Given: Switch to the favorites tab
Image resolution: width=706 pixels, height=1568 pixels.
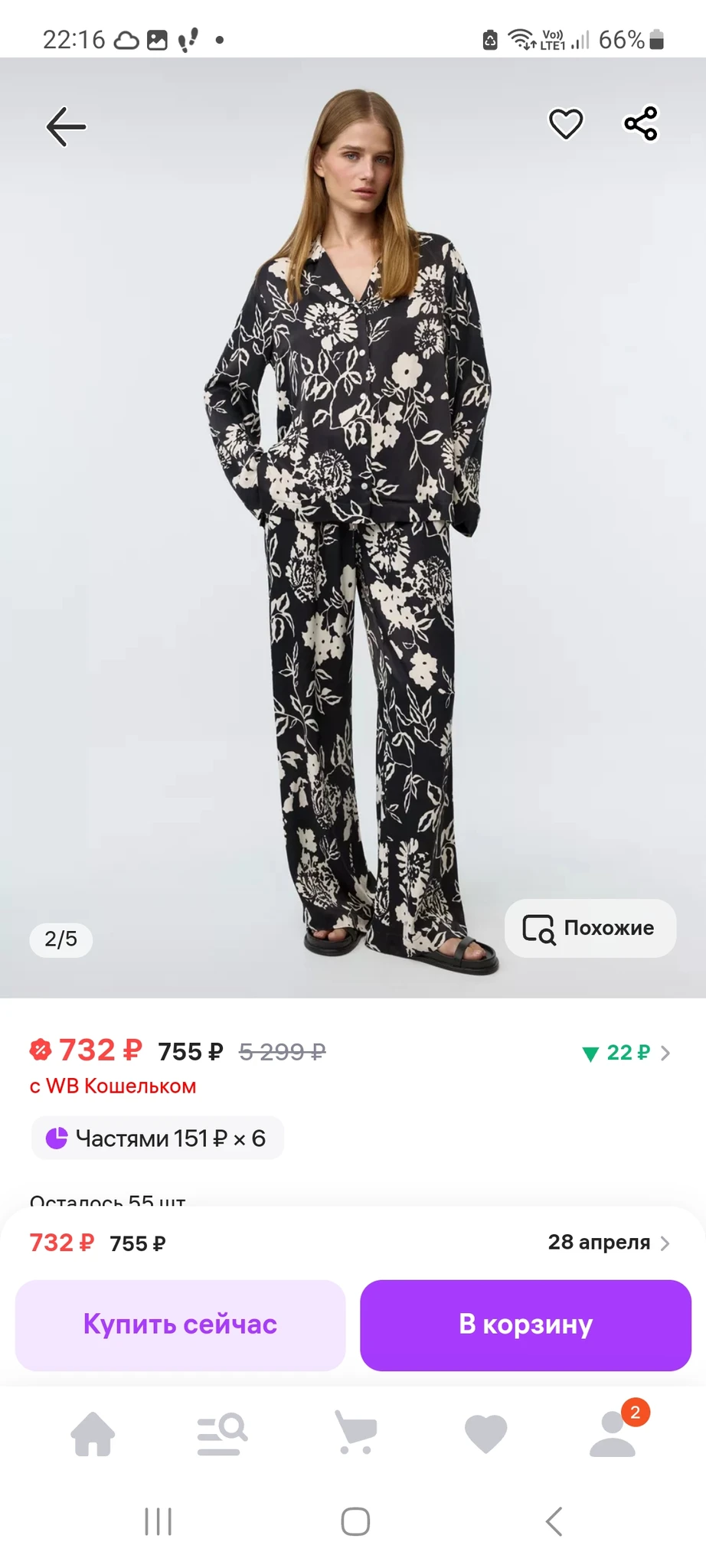Looking at the screenshot, I should (x=486, y=1433).
